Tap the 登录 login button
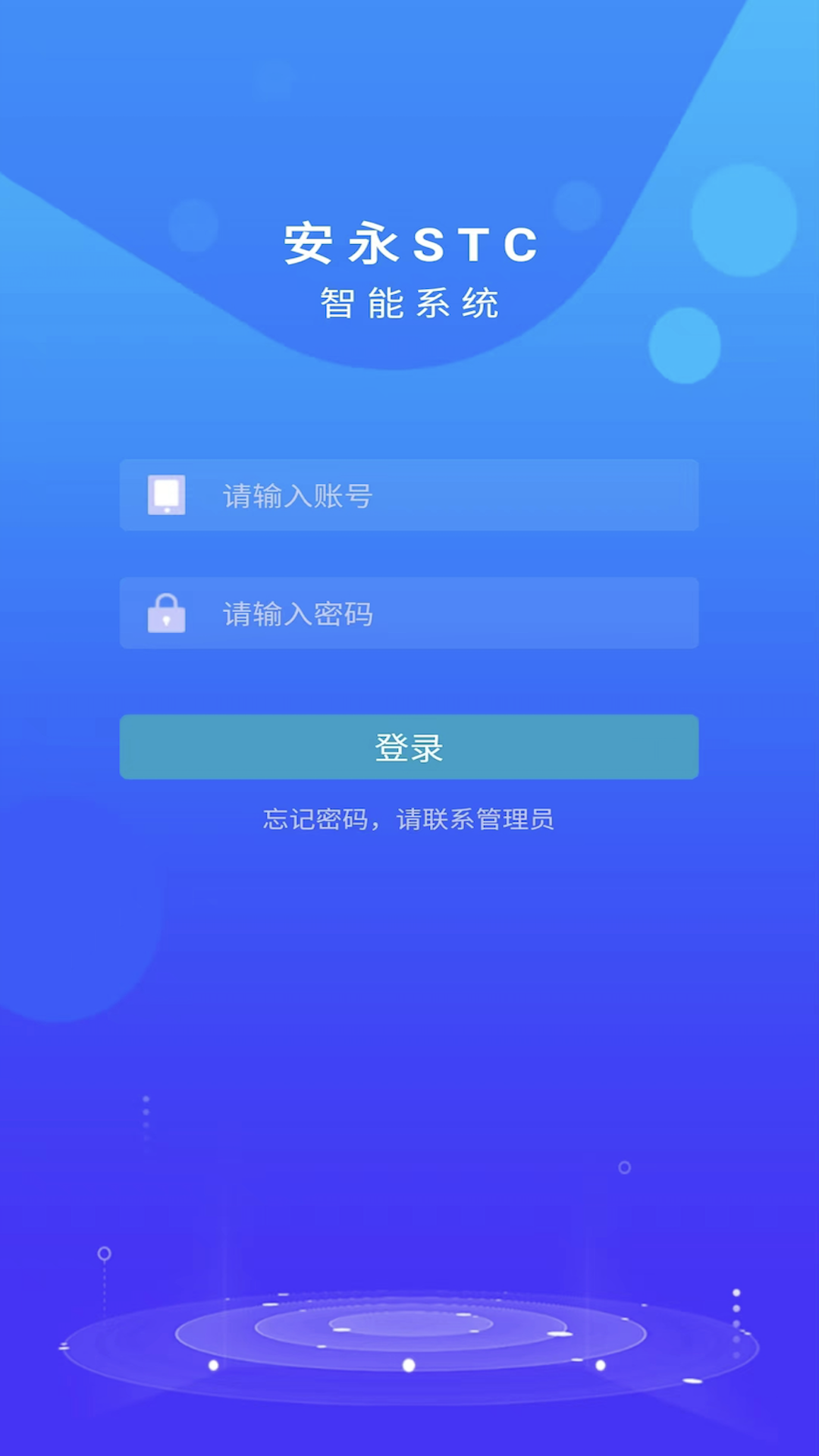The width and height of the screenshot is (819, 1456). tap(409, 747)
